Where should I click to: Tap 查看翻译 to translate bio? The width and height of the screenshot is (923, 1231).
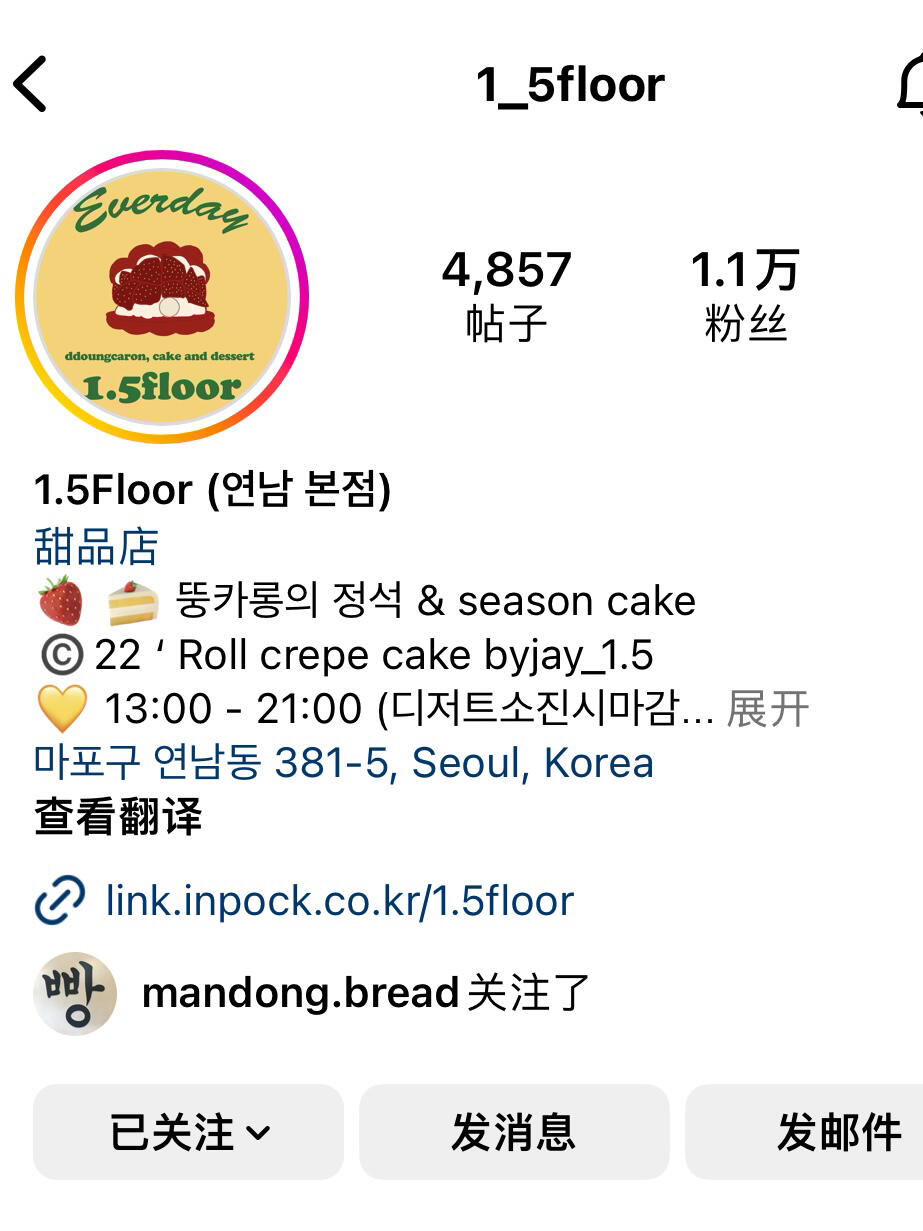118,817
